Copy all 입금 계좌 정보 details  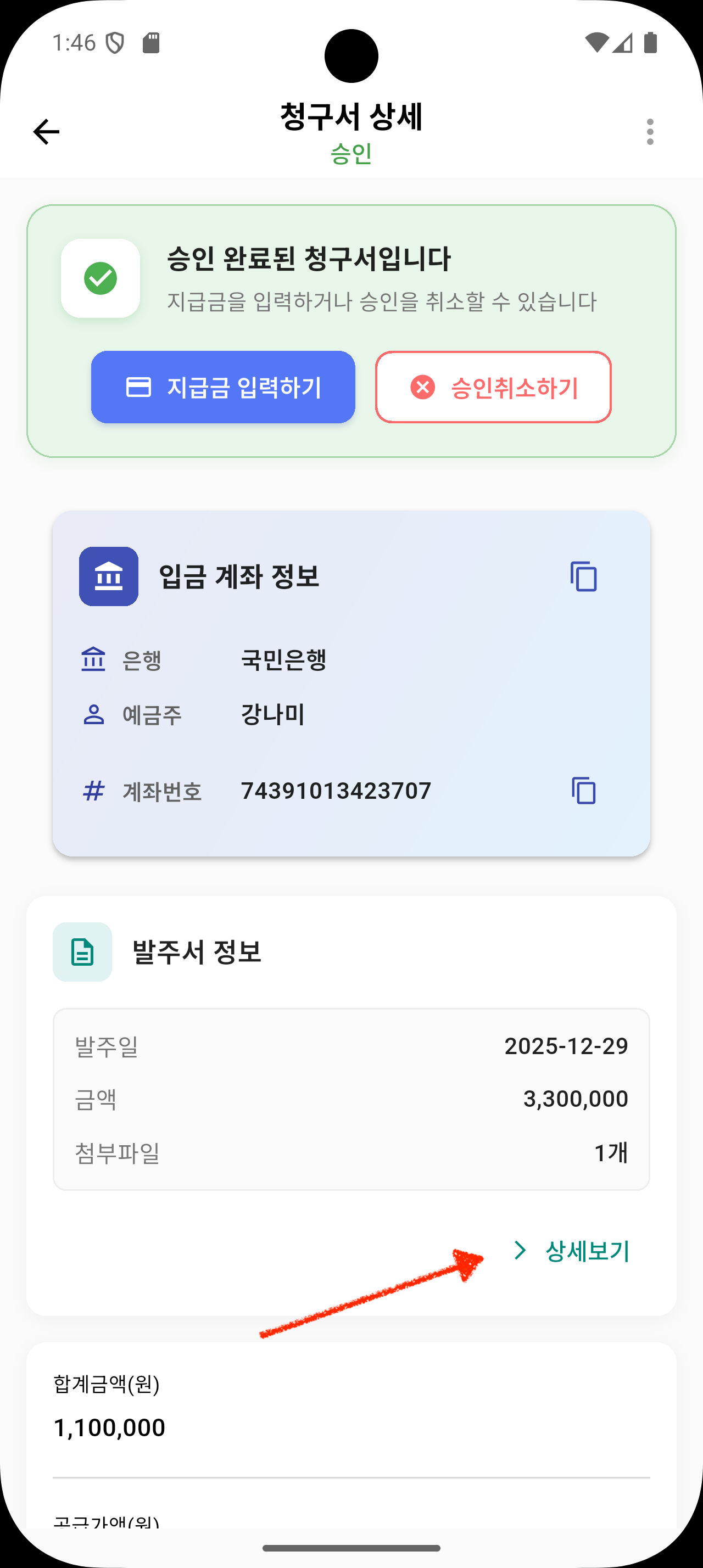tap(583, 576)
